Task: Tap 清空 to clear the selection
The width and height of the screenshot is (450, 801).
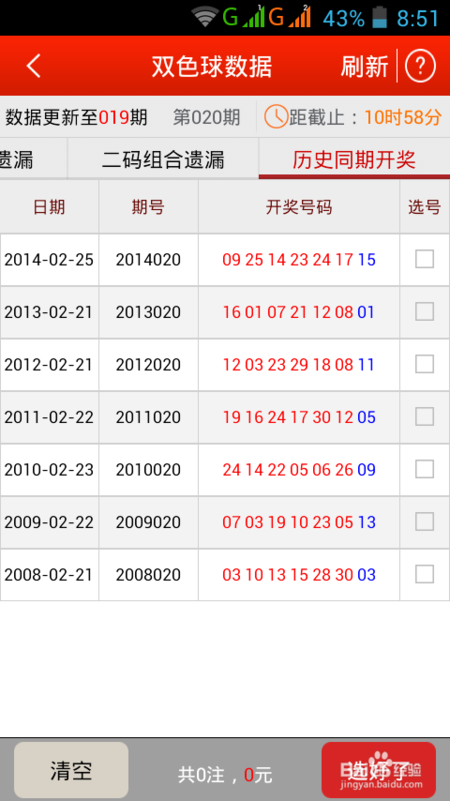Action: tap(71, 770)
